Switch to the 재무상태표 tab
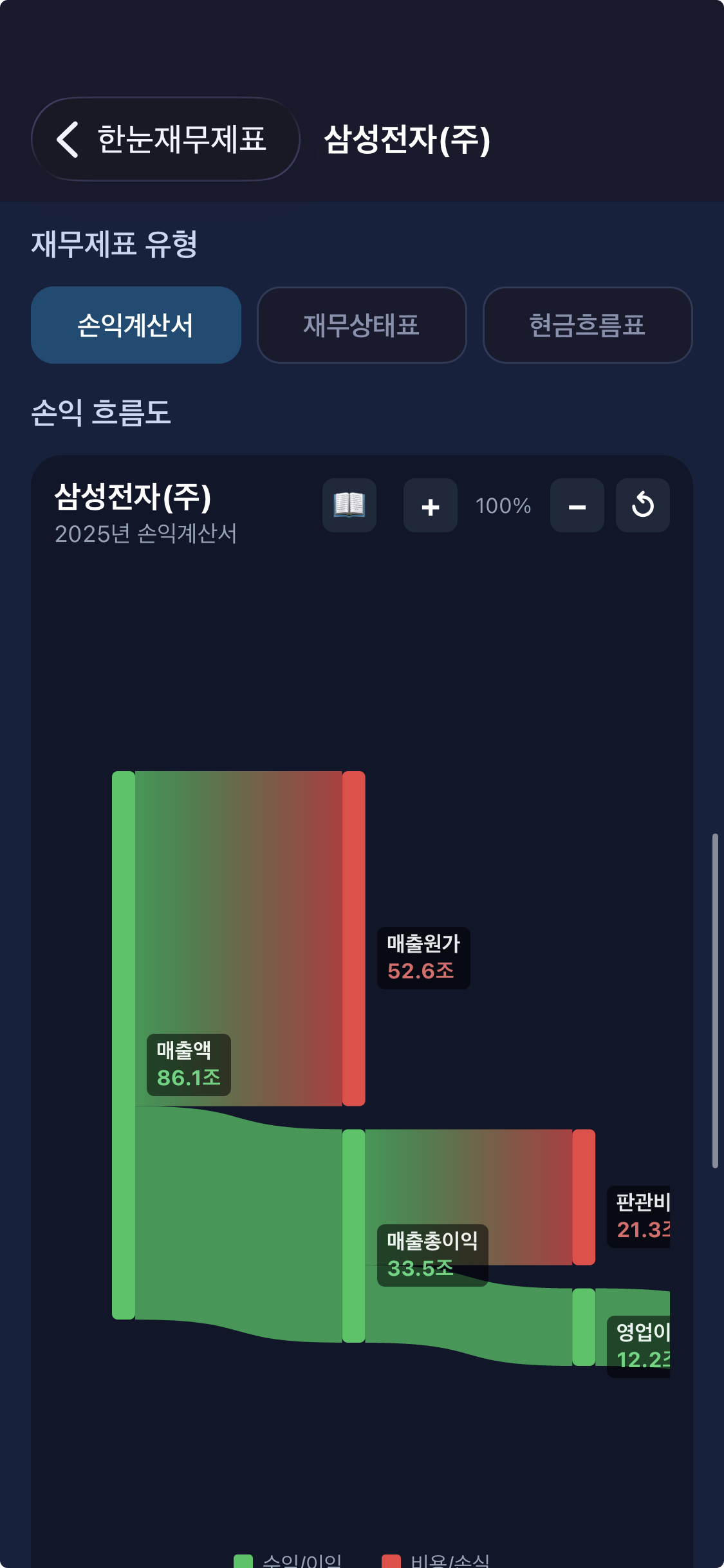The width and height of the screenshot is (724, 1568). point(362,325)
